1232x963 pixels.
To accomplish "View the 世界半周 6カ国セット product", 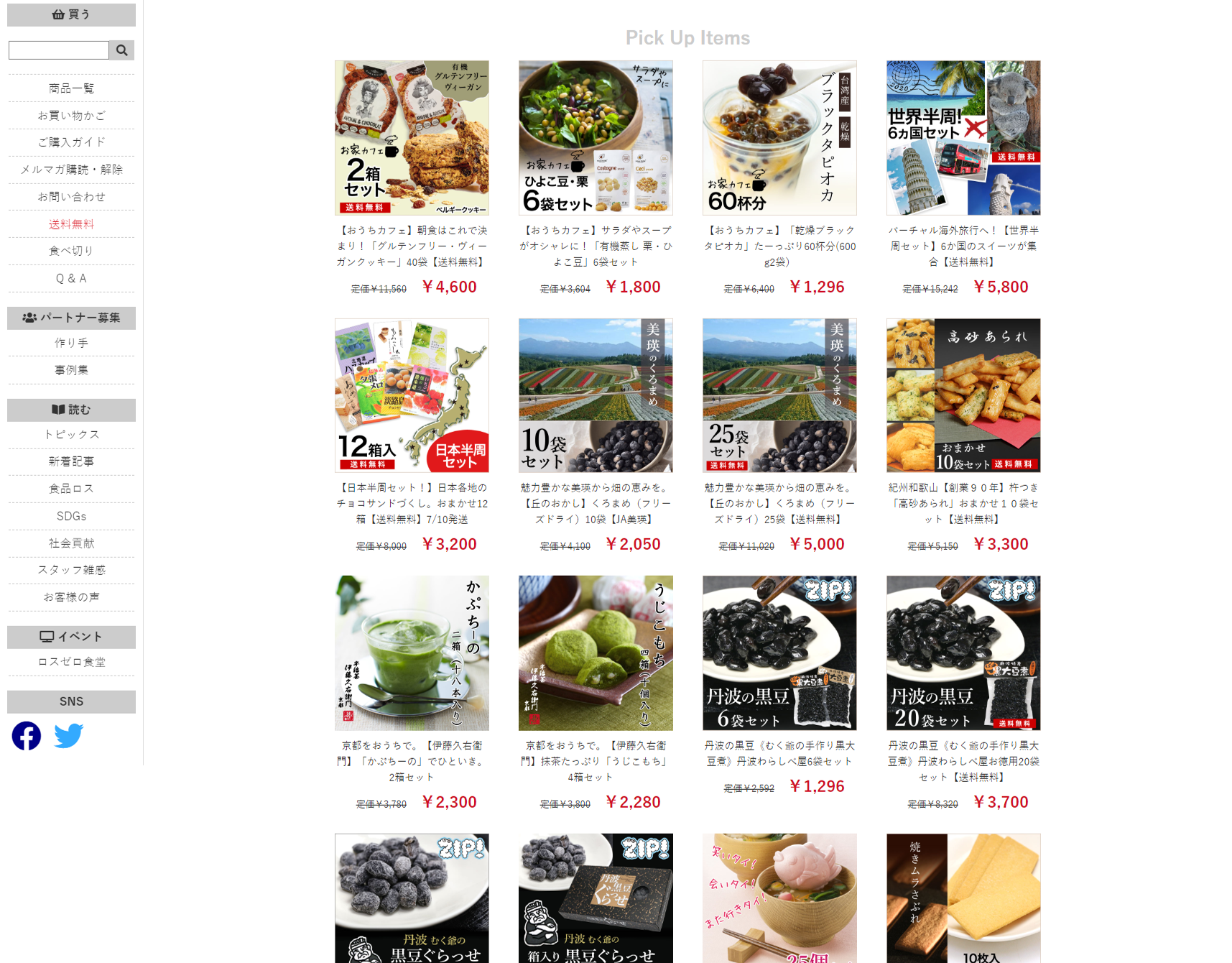I will [963, 138].
